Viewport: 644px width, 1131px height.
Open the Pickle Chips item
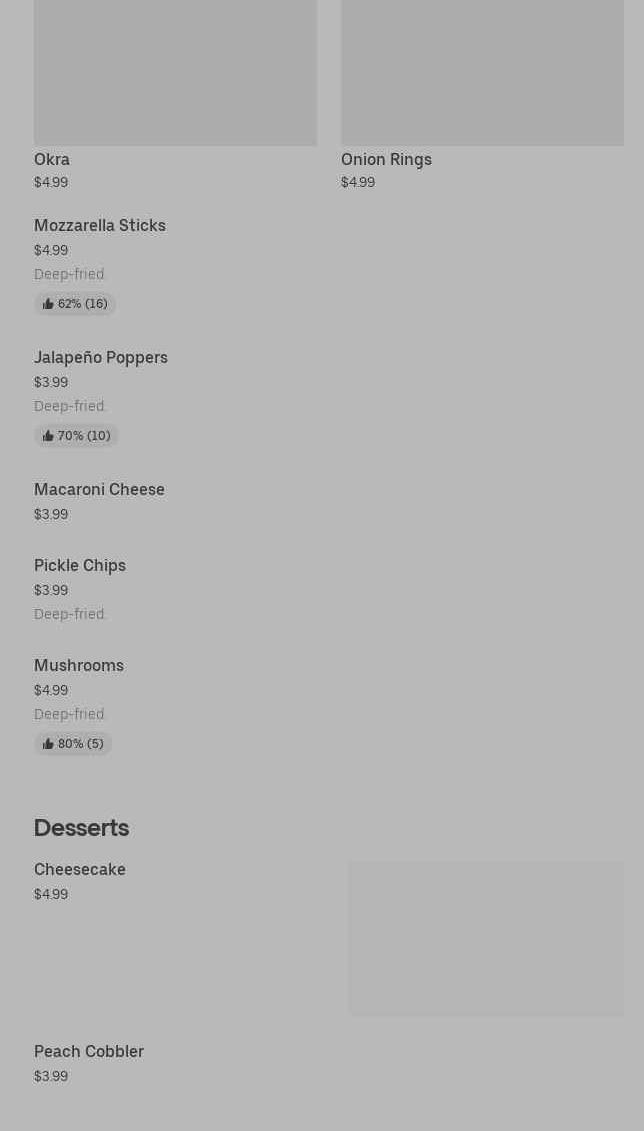(x=80, y=566)
